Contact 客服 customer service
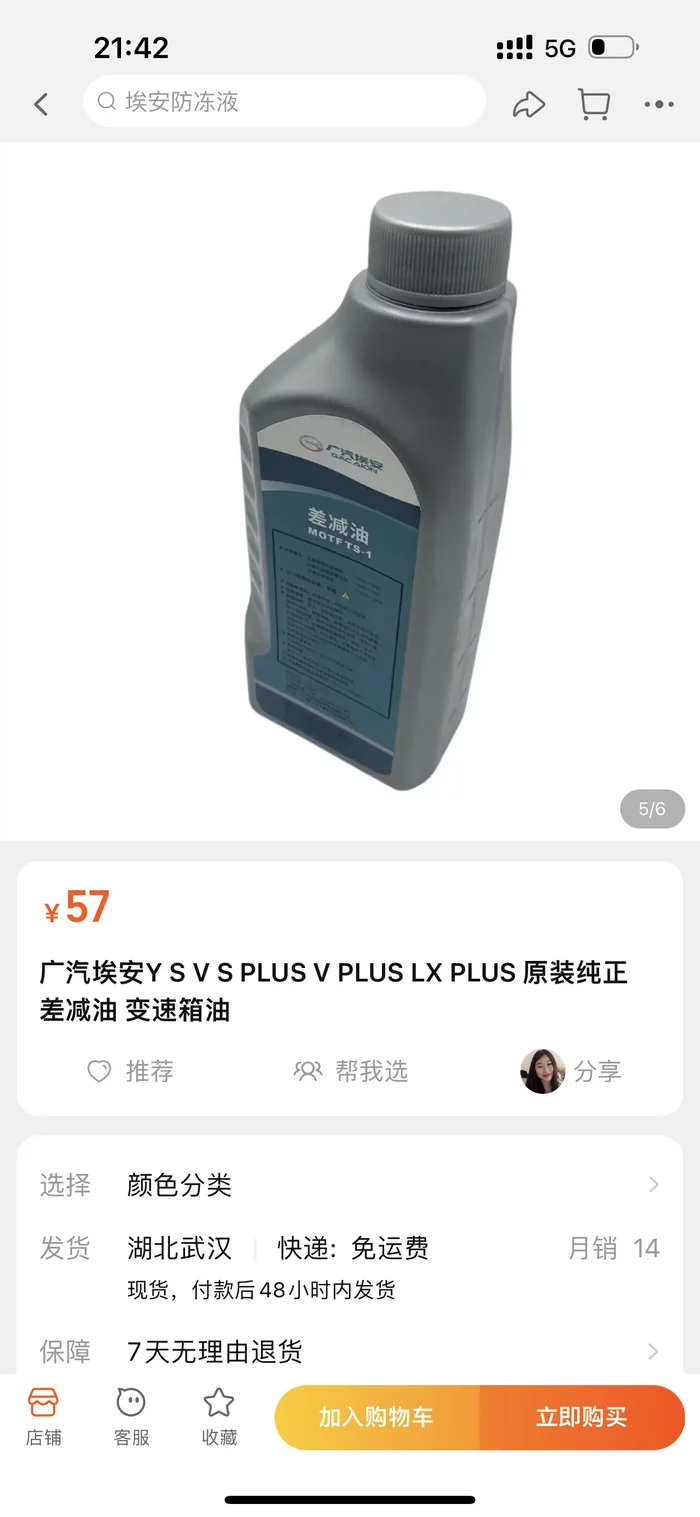Image resolution: width=700 pixels, height=1517 pixels. tap(131, 1417)
